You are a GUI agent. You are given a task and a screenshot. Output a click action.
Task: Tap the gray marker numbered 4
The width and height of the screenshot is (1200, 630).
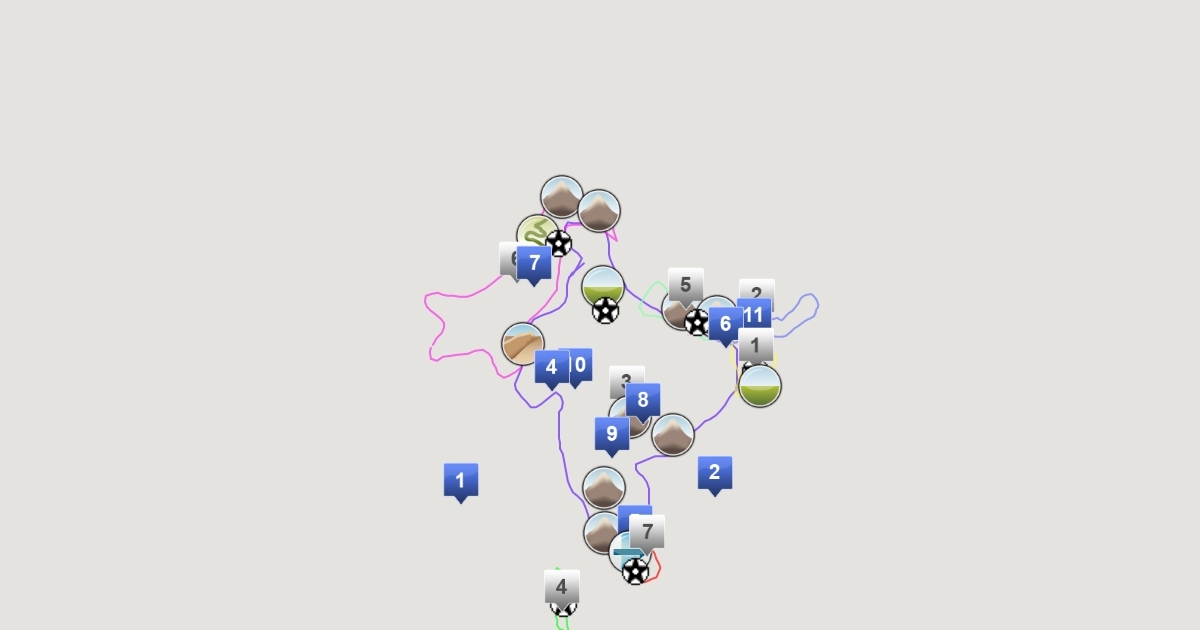tap(561, 588)
